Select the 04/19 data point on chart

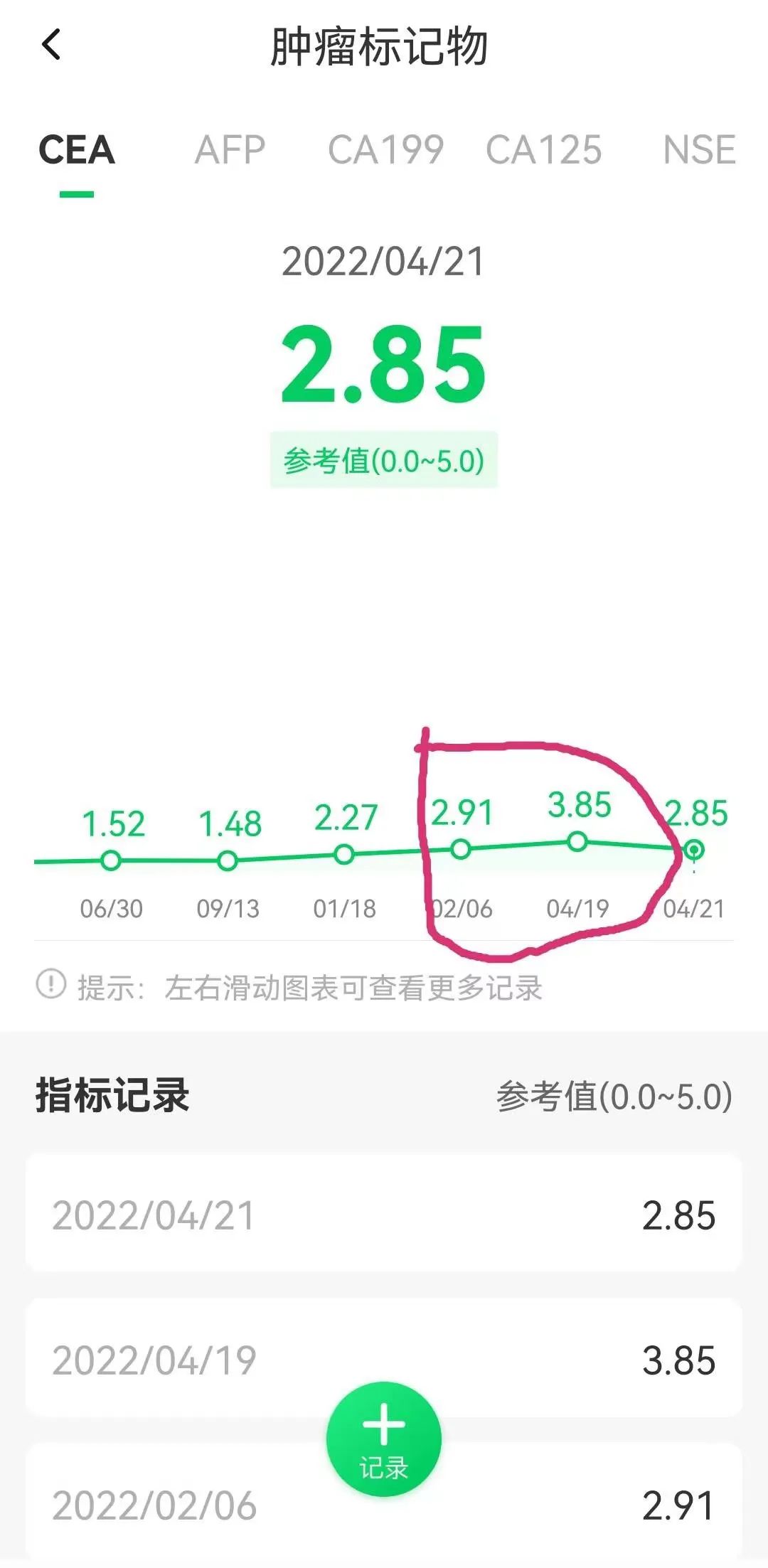coord(577,843)
